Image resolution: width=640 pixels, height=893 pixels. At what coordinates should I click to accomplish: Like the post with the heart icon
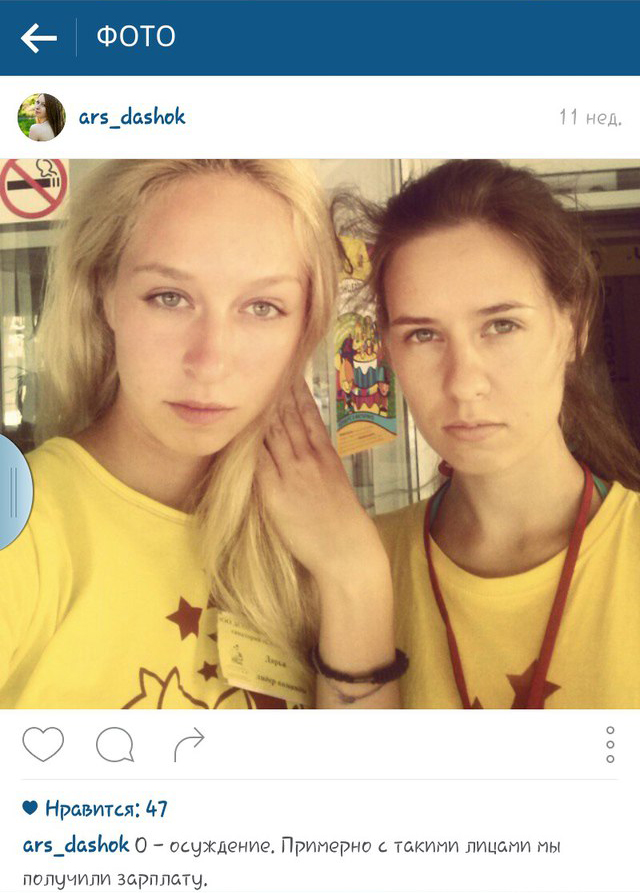click(x=43, y=744)
